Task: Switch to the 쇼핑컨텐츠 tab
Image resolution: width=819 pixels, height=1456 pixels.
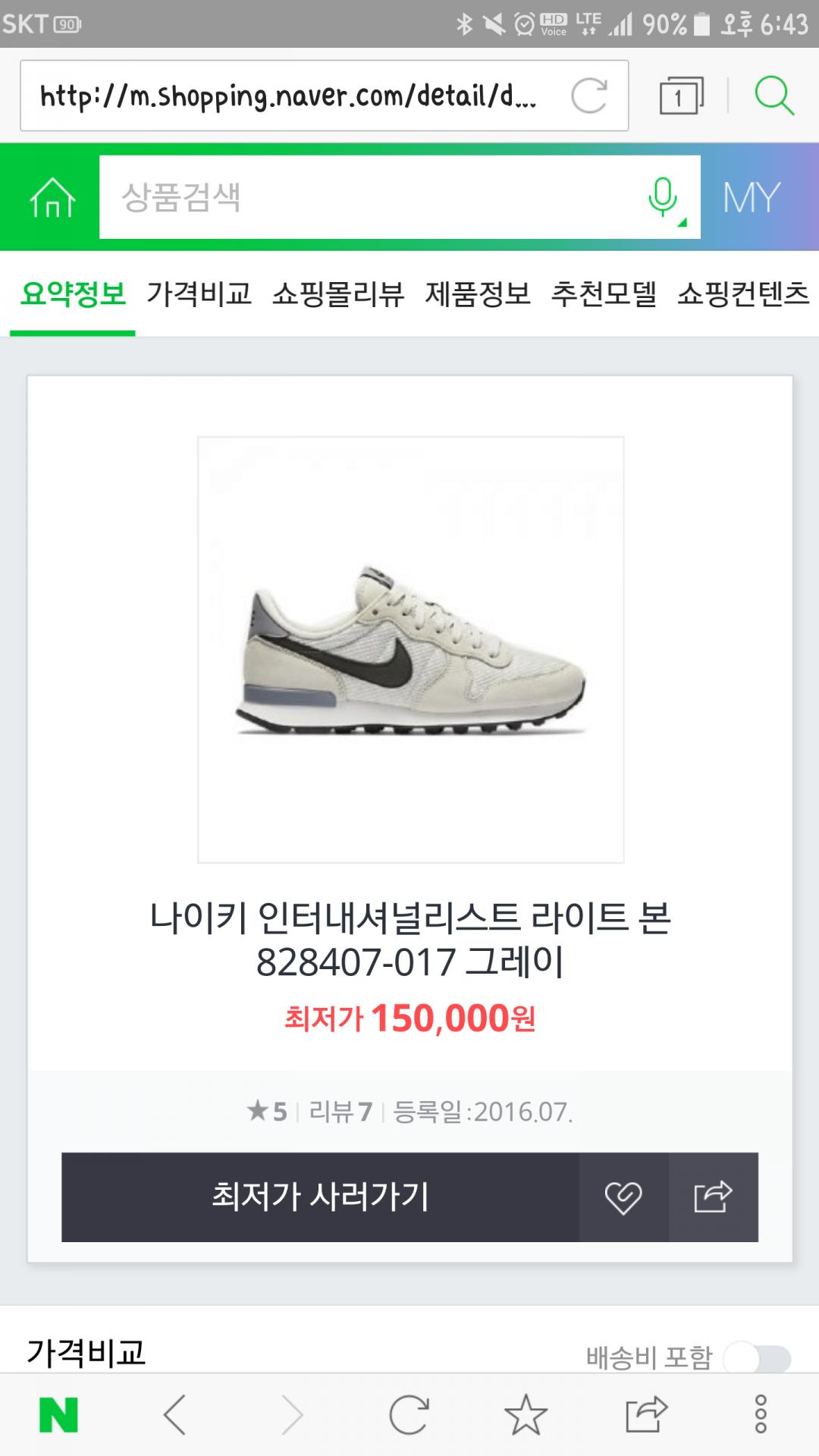Action: [x=743, y=293]
